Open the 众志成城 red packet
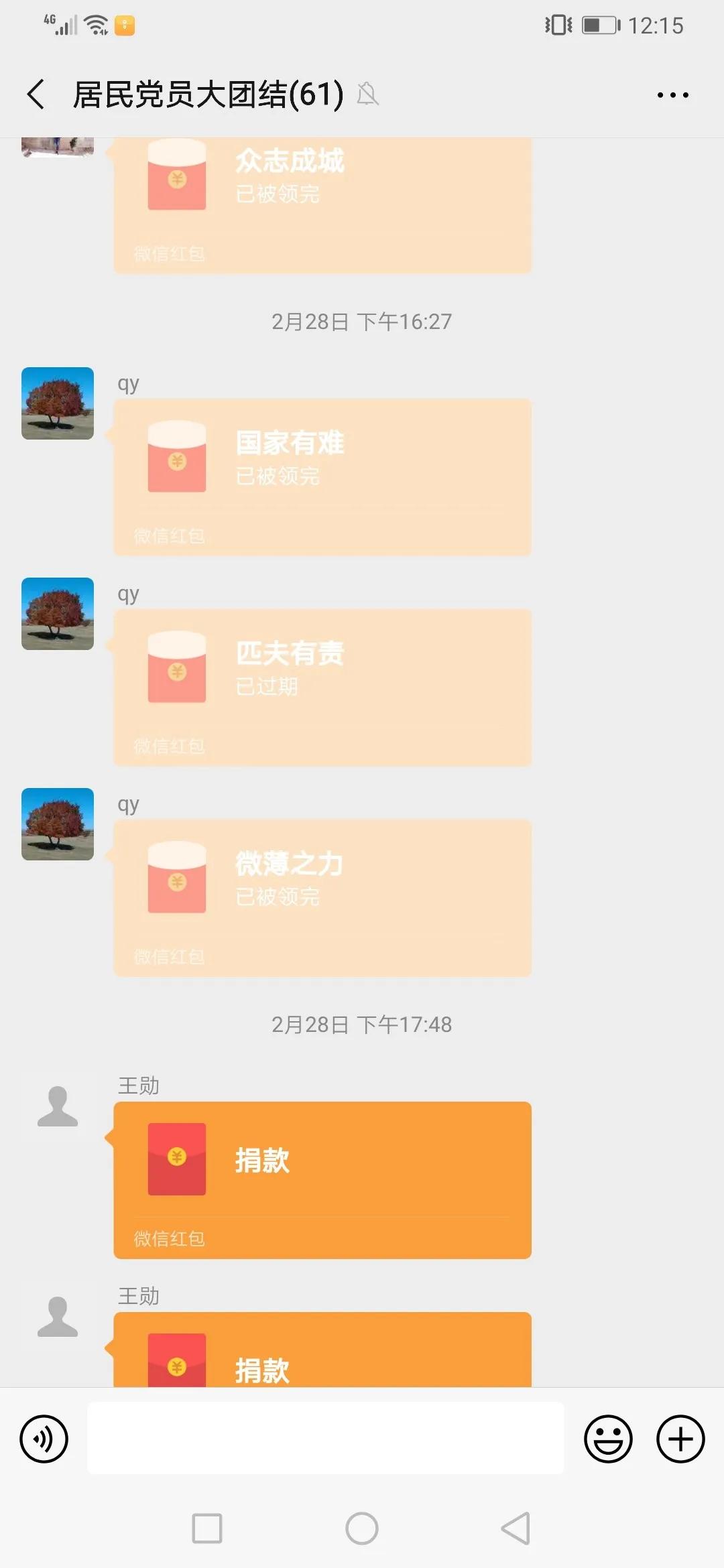 click(322, 194)
